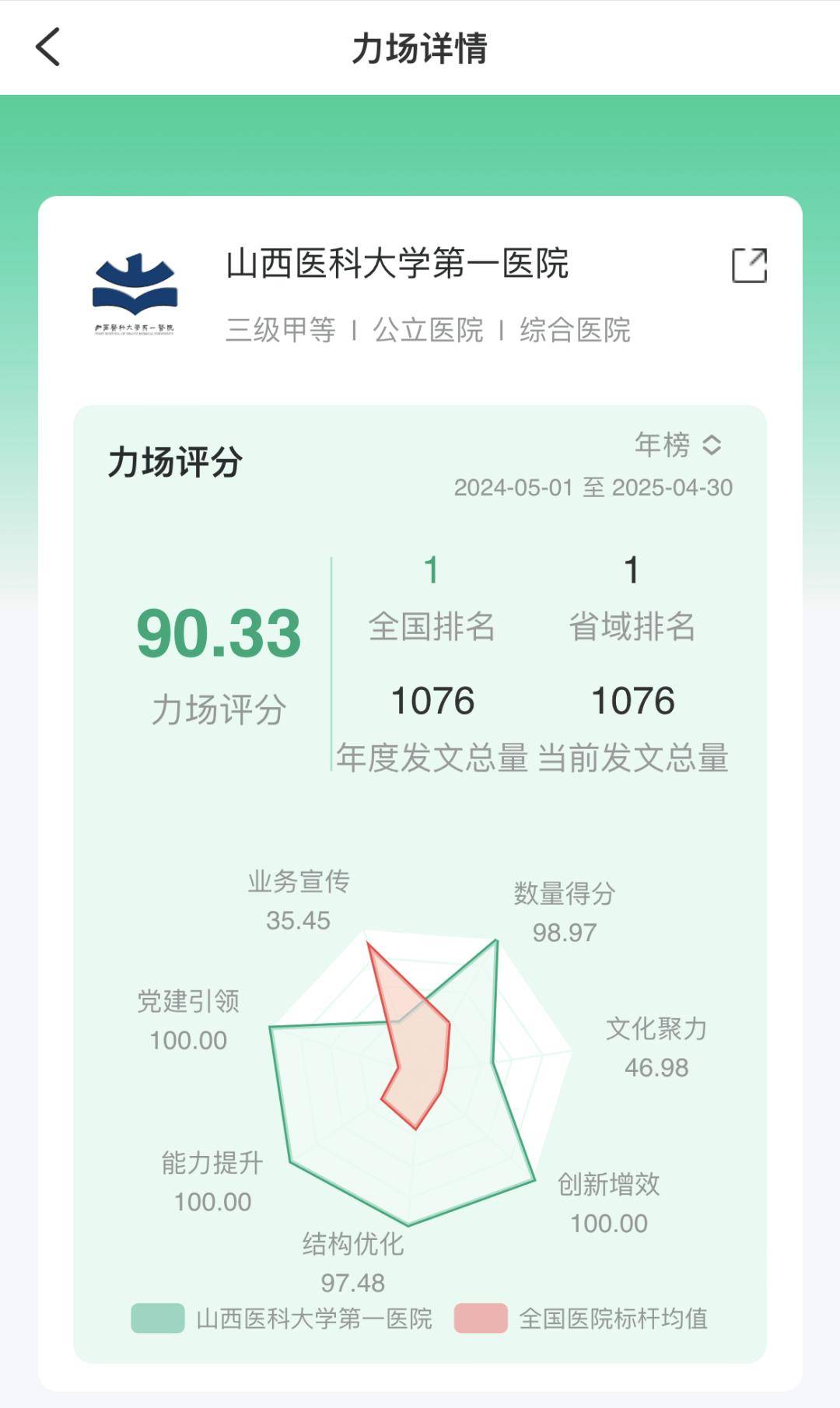The image size is (840, 1408).
Task: Open the 年榜 ranking period dropdown
Action: click(678, 445)
